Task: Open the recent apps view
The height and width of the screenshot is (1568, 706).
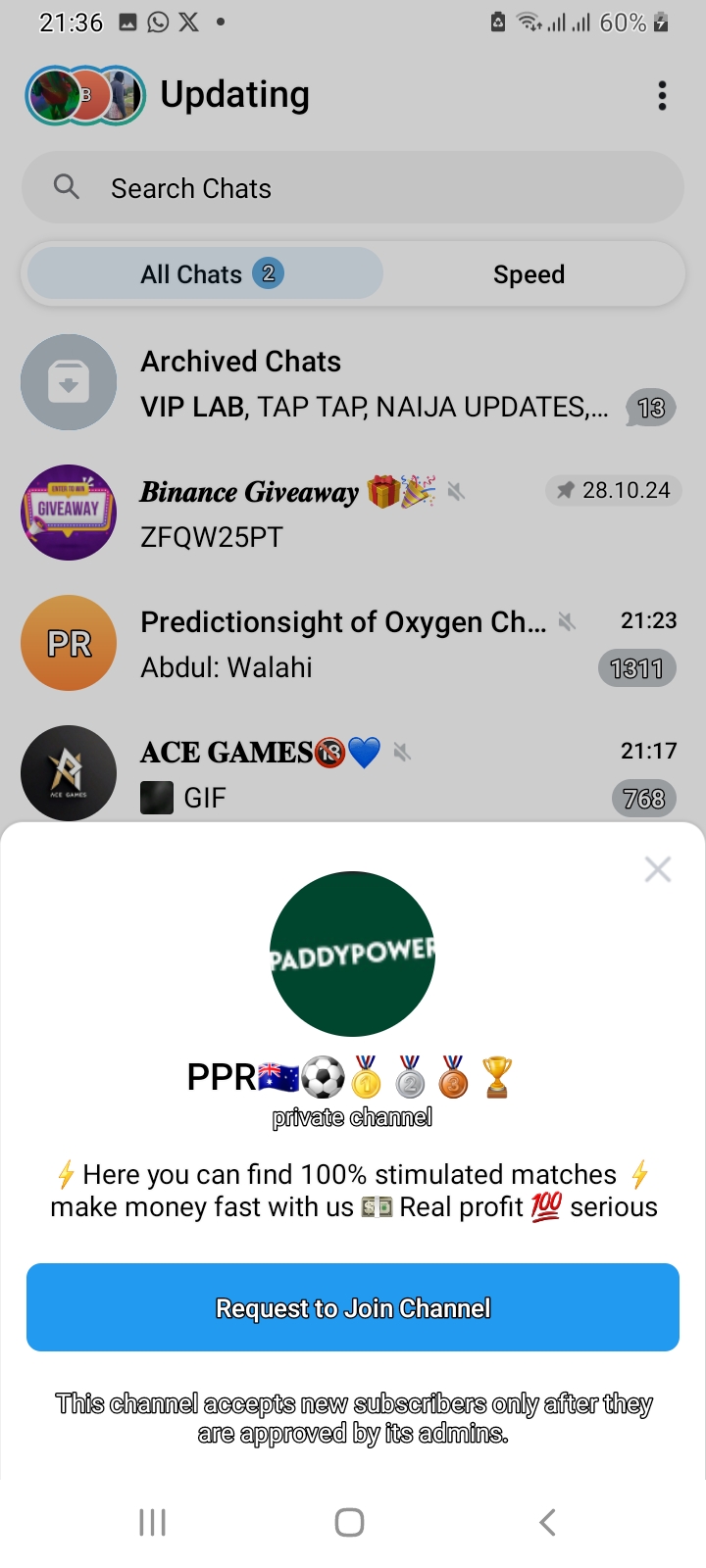Action: coord(152,1522)
